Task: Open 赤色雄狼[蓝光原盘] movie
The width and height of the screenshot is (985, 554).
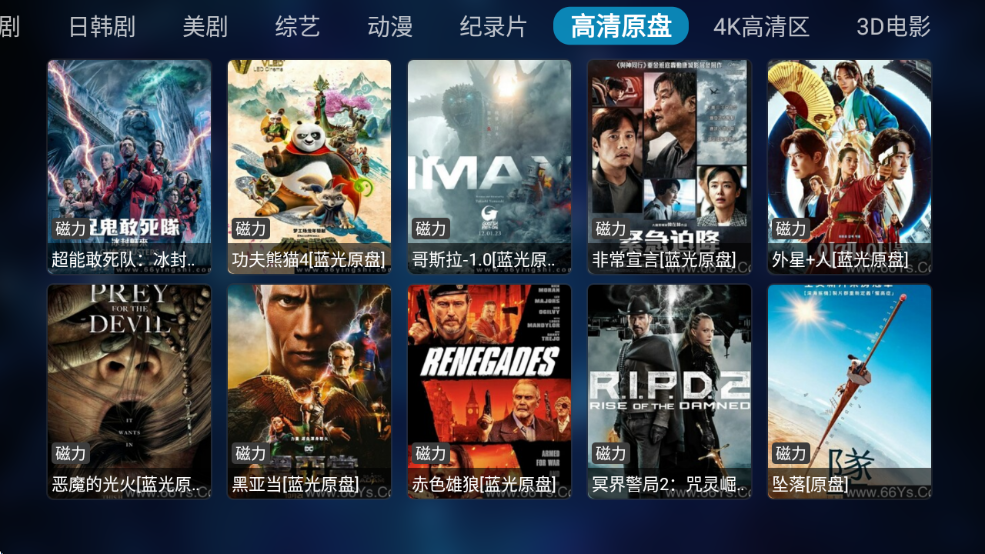Action: coord(489,391)
